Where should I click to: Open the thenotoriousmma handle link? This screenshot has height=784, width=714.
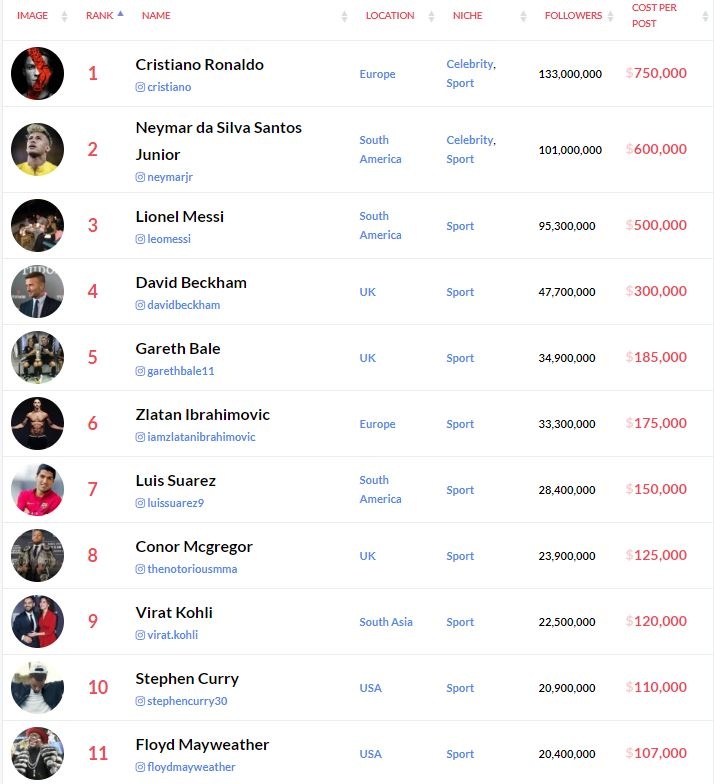point(192,569)
